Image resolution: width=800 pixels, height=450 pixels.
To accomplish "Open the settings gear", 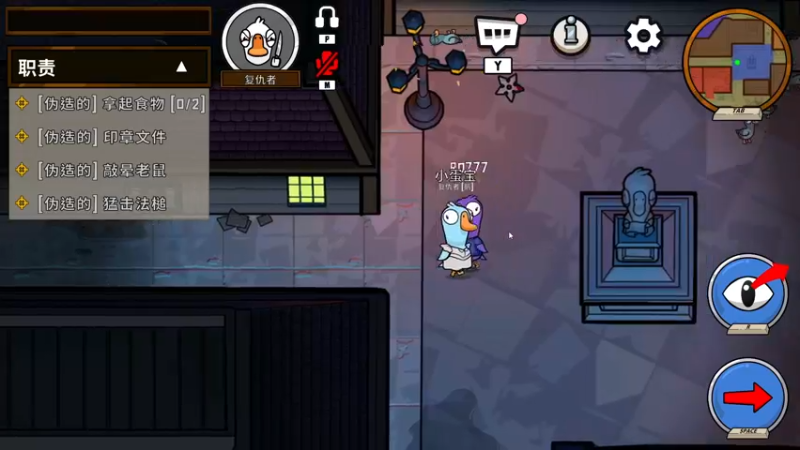I will (x=643, y=36).
